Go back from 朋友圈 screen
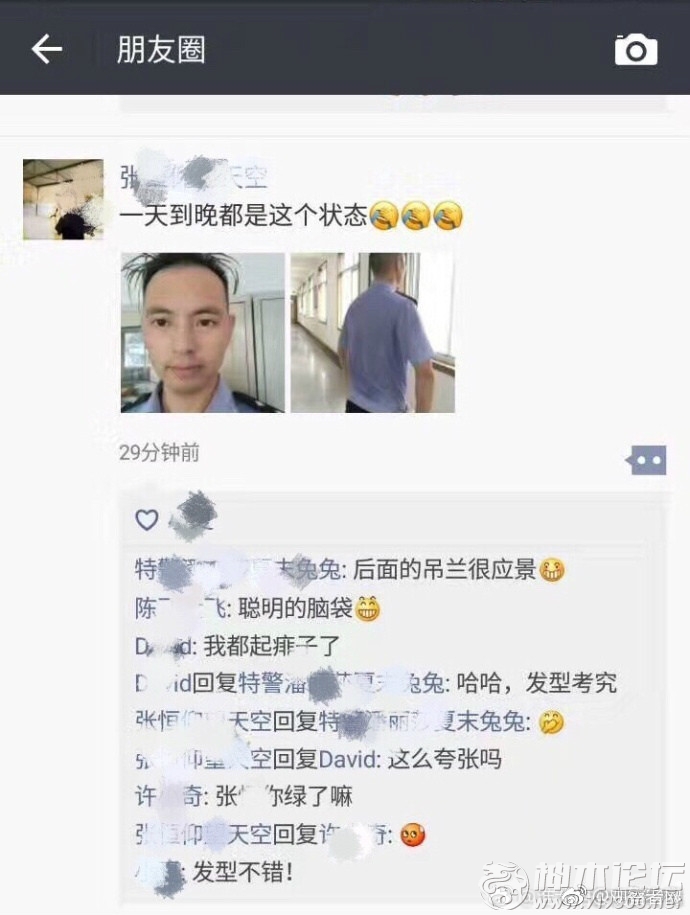Viewport: 690px width, 915px height. (x=47, y=48)
